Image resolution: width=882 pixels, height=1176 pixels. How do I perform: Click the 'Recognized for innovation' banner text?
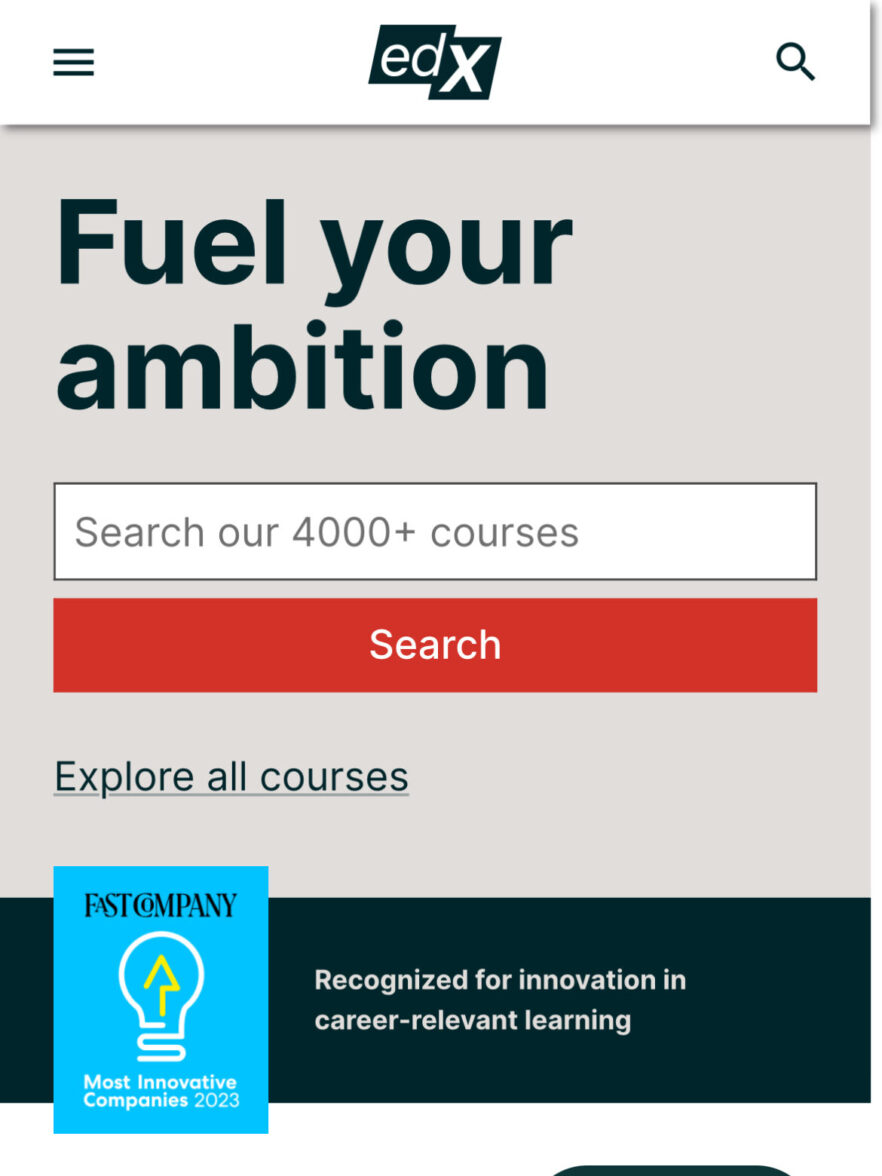502,1000
